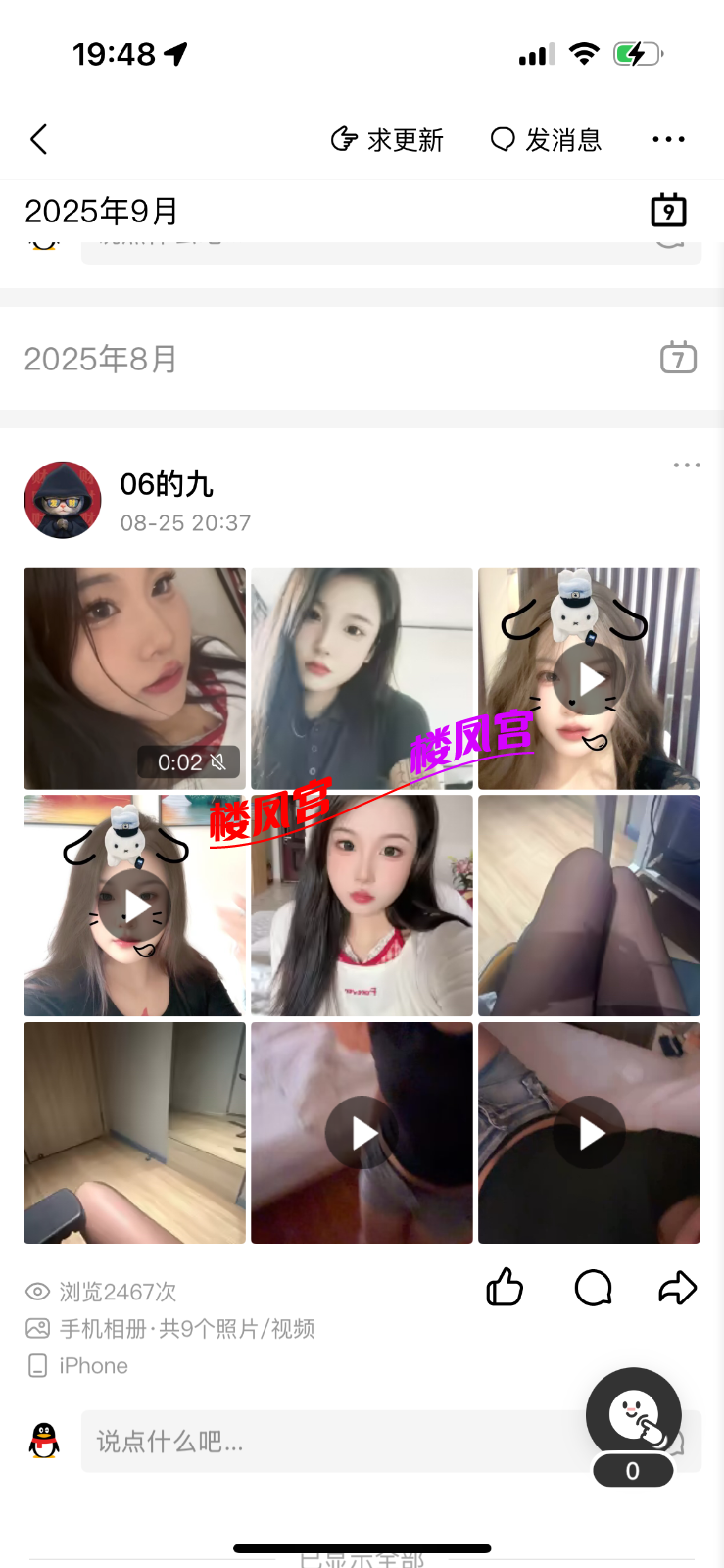
Task: Go back using the top-left arrow
Action: click(x=39, y=139)
